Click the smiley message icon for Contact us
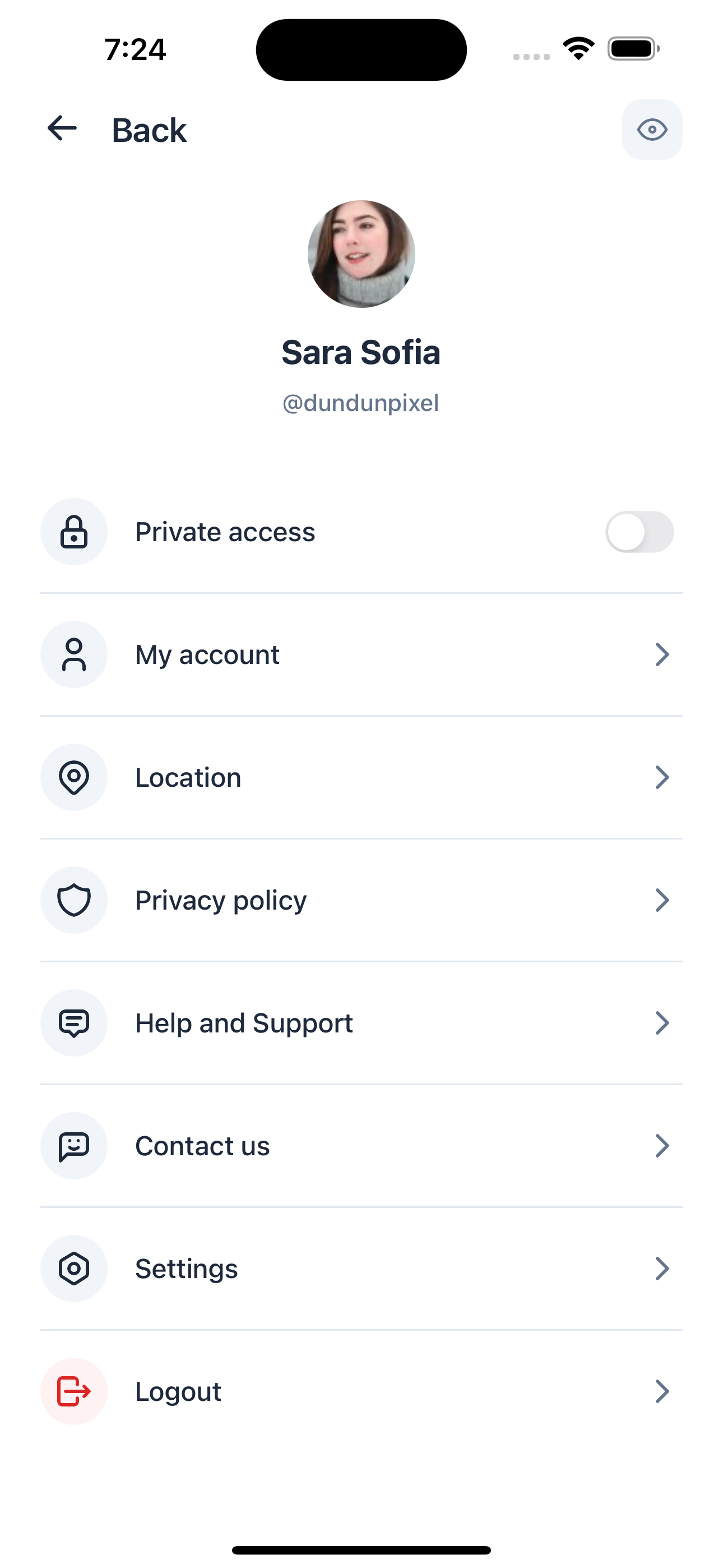The height and width of the screenshot is (1568, 723). (73, 1146)
